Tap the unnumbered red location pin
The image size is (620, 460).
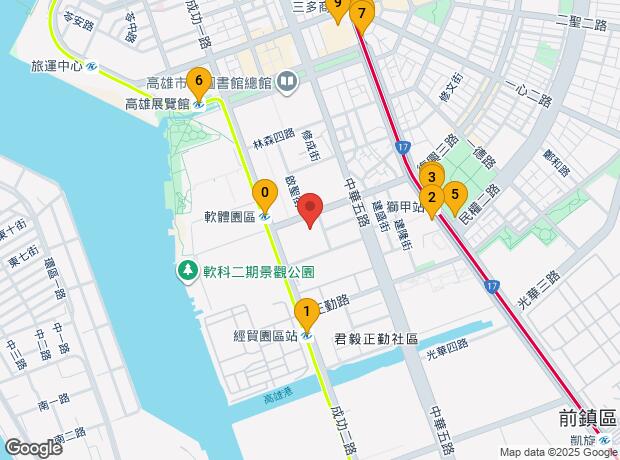click(311, 208)
